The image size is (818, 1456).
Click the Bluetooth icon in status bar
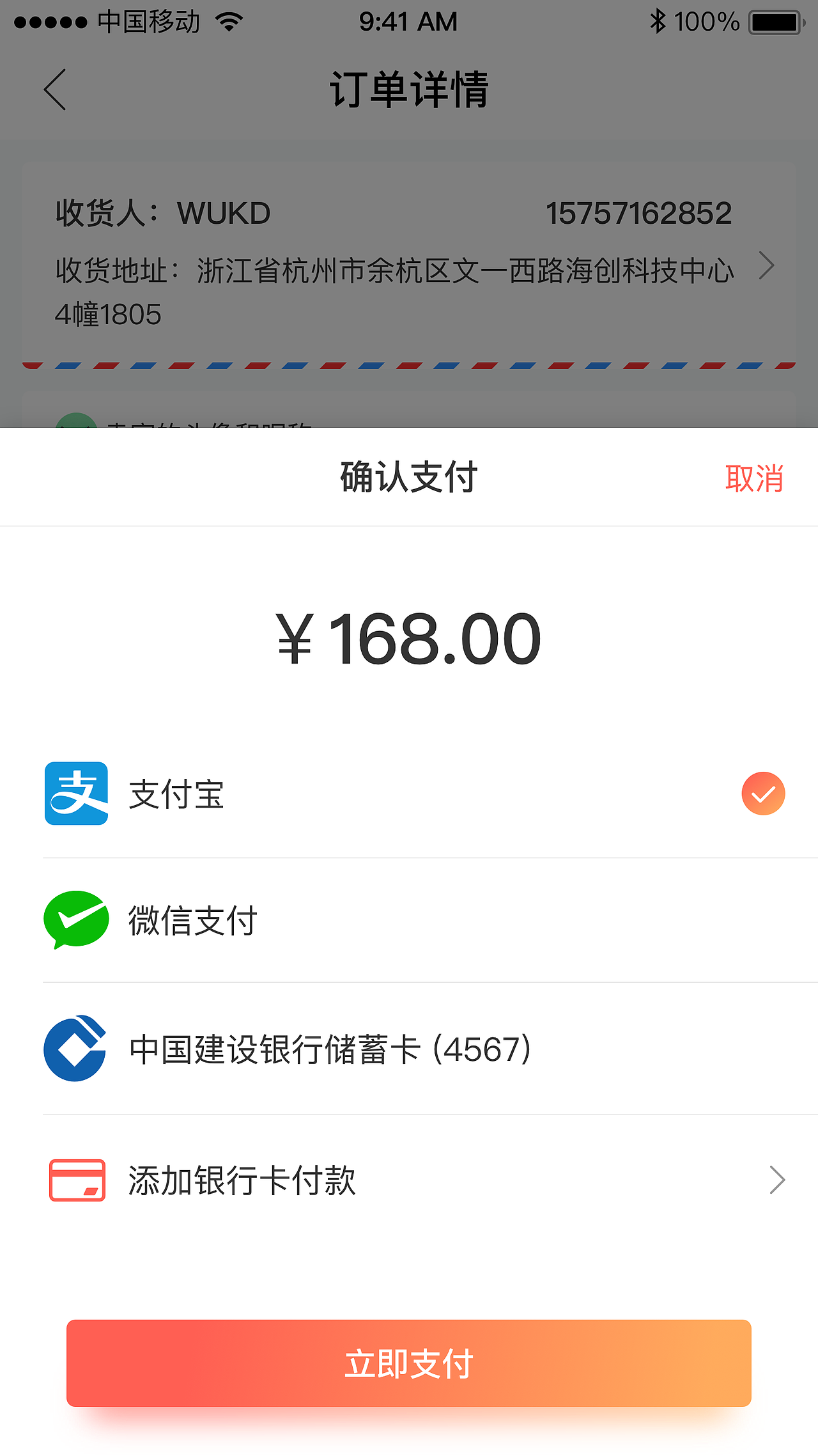click(656, 20)
